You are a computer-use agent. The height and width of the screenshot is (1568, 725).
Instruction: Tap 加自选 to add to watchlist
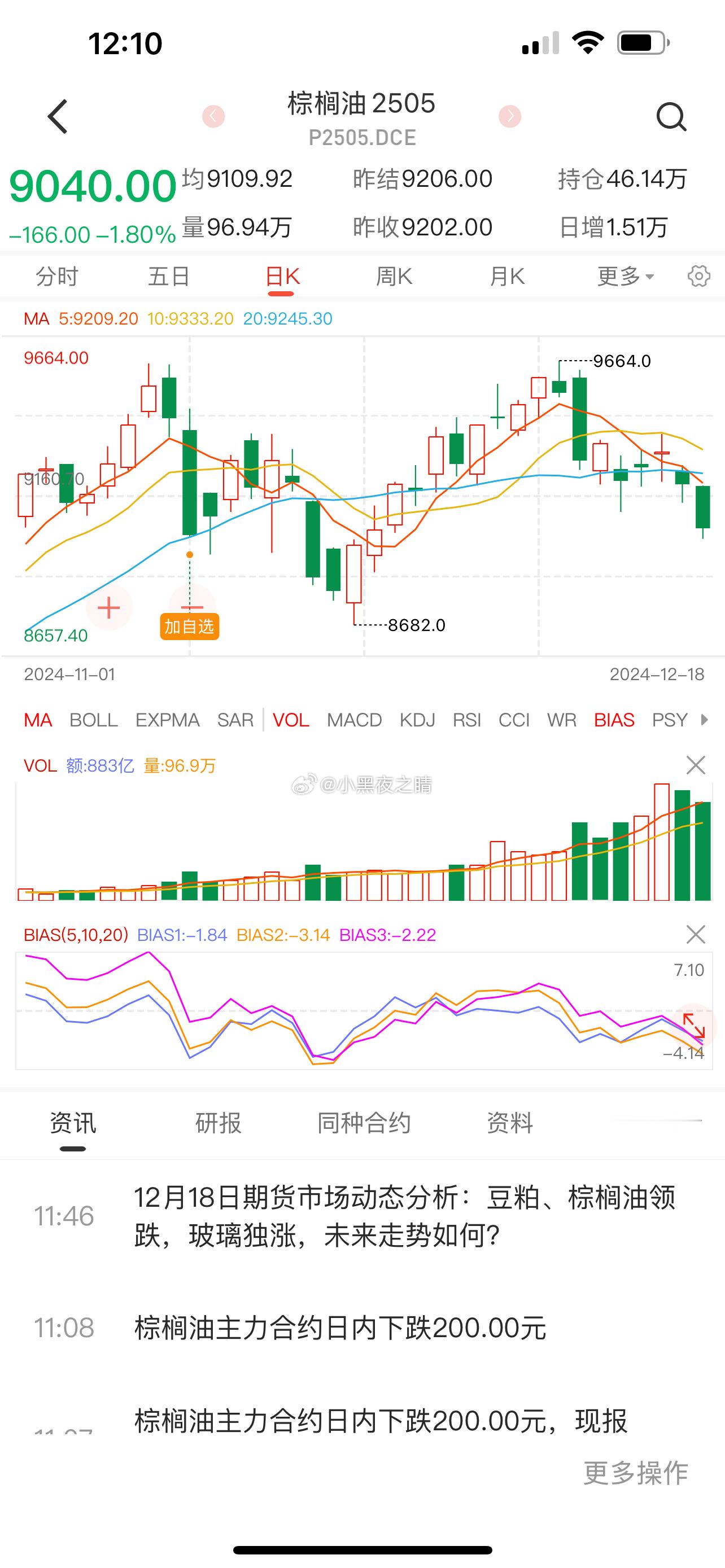[189, 627]
